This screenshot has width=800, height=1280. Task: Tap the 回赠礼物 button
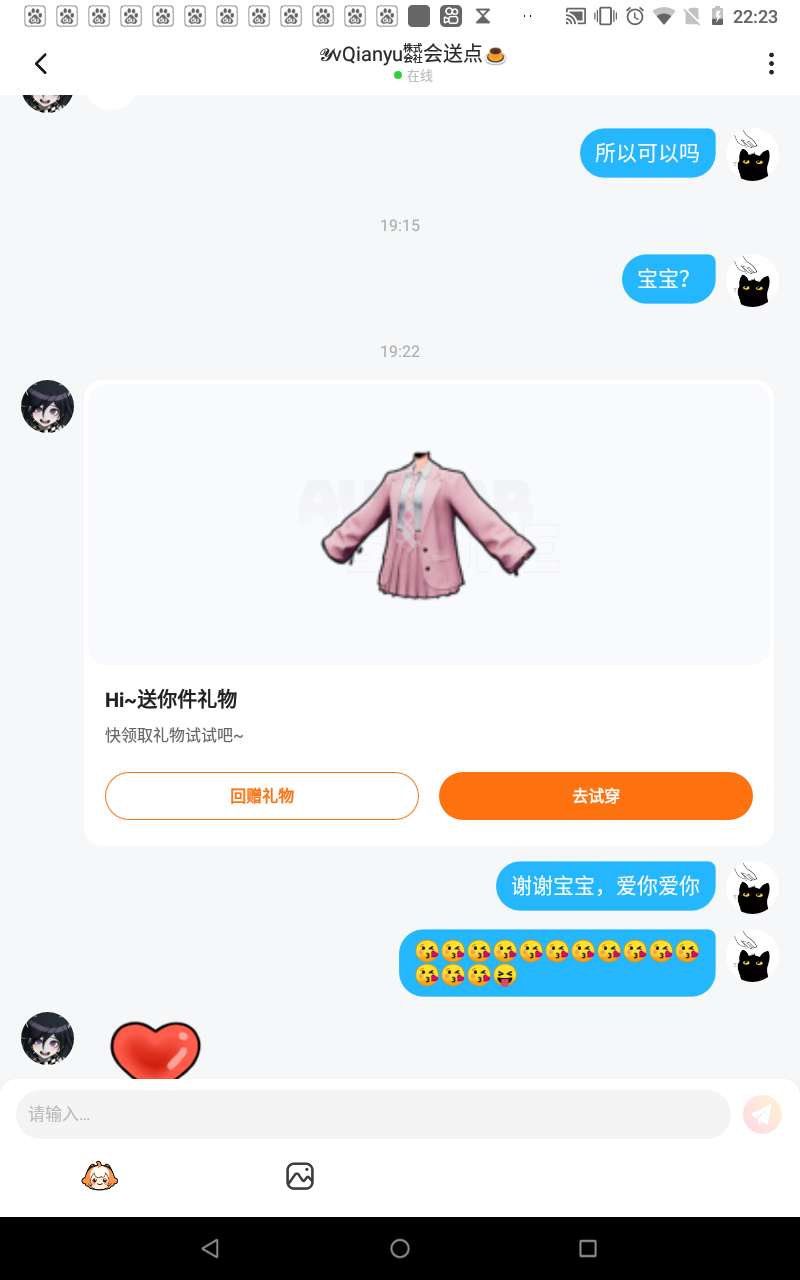[262, 796]
